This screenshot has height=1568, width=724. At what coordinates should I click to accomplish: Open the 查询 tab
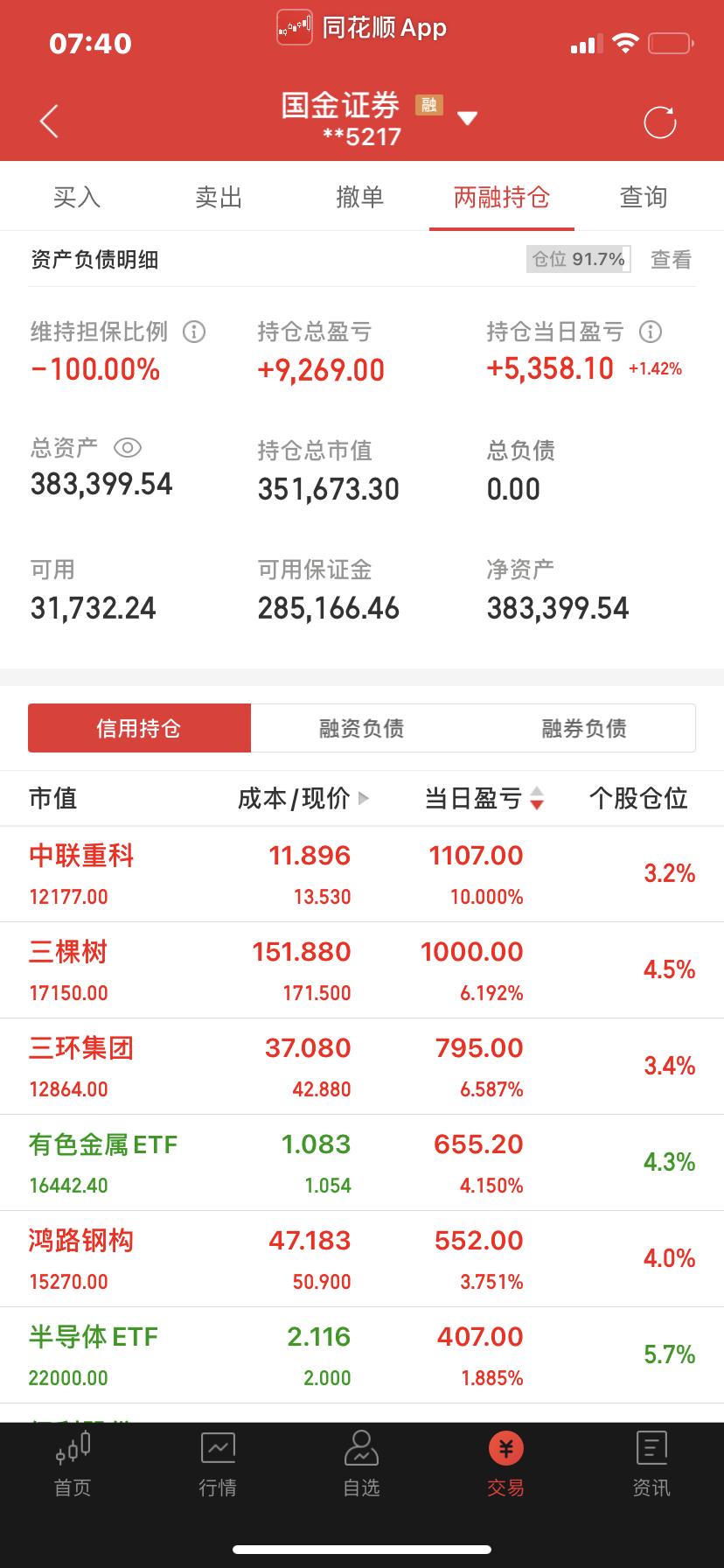[644, 198]
